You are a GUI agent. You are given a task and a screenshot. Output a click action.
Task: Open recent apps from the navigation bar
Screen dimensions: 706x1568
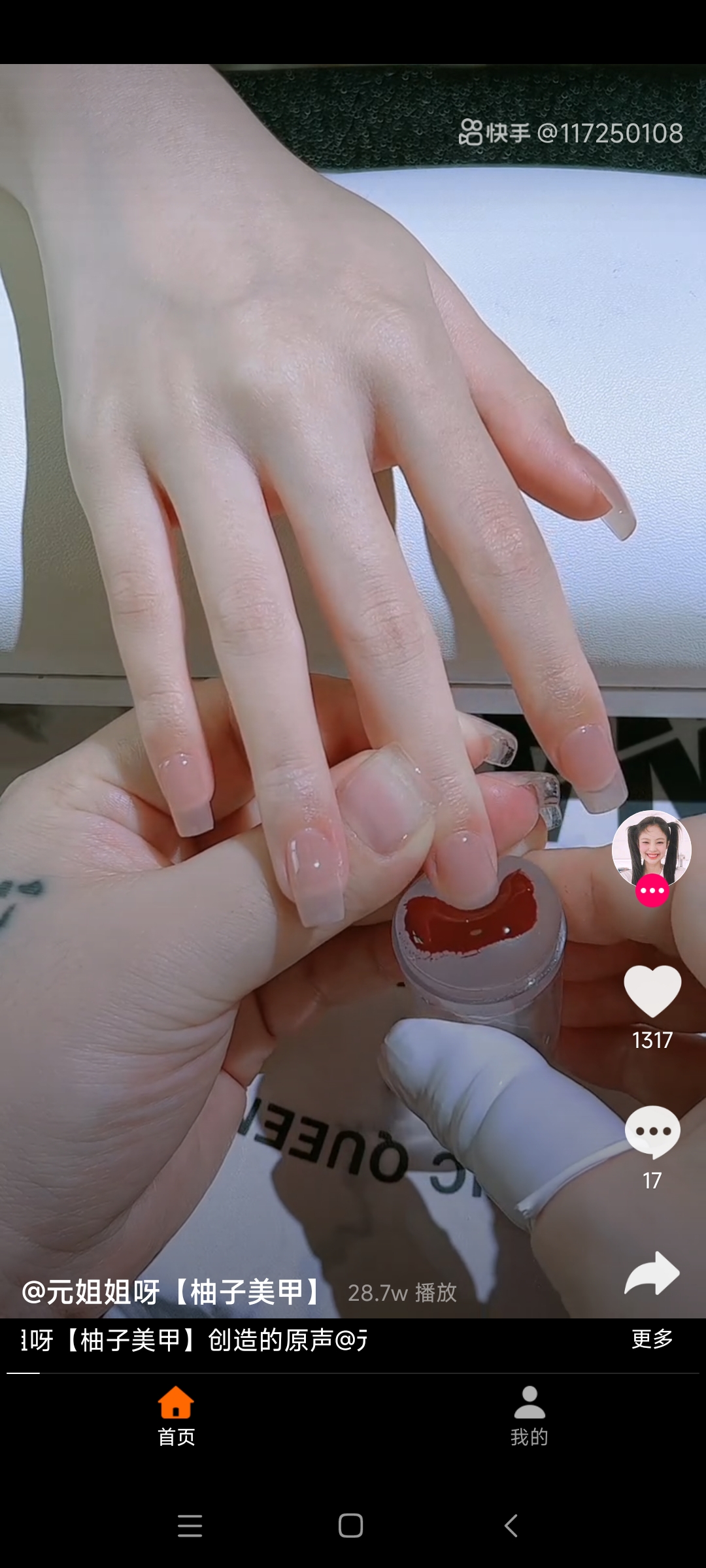click(190, 1526)
